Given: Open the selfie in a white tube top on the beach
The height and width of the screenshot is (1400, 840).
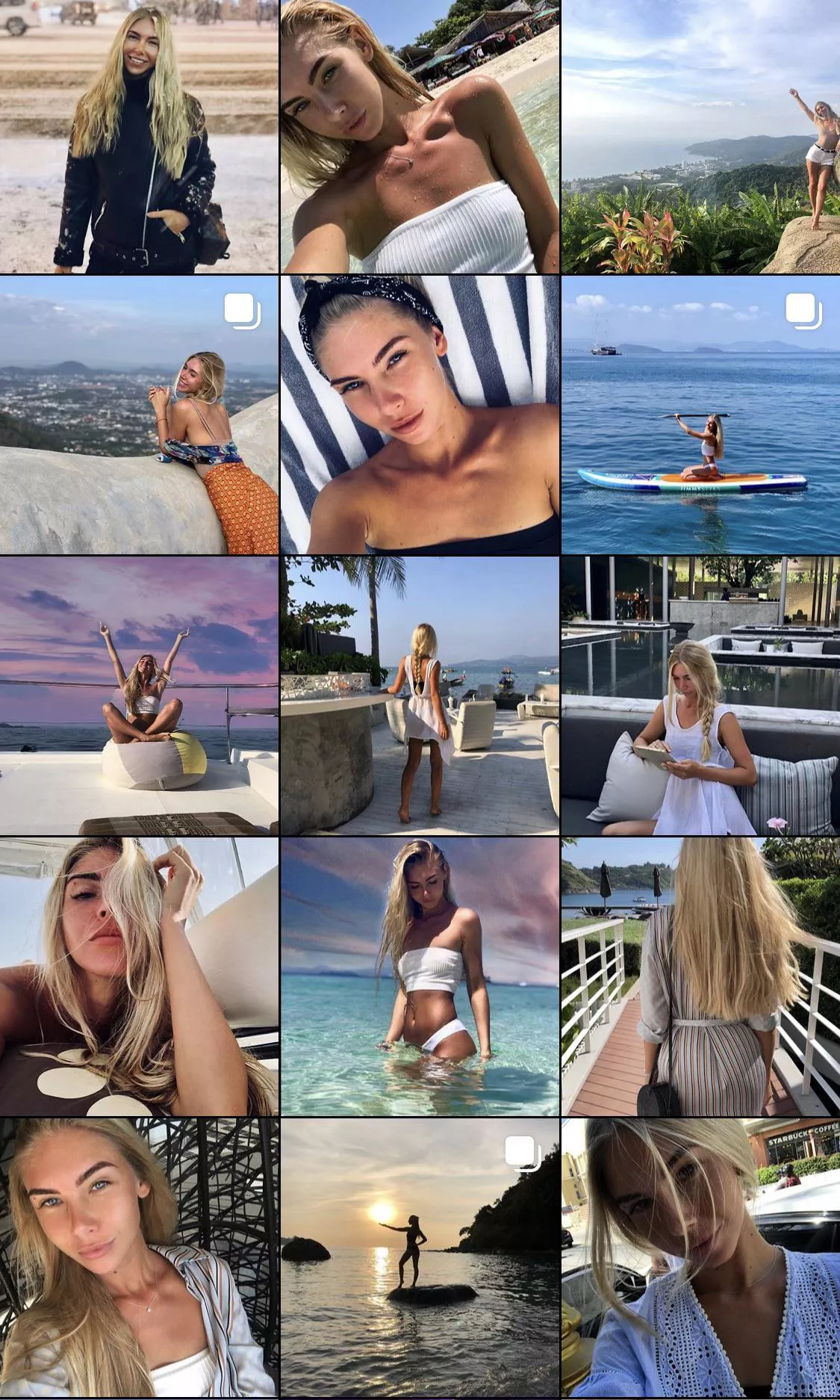Looking at the screenshot, I should click(420, 136).
